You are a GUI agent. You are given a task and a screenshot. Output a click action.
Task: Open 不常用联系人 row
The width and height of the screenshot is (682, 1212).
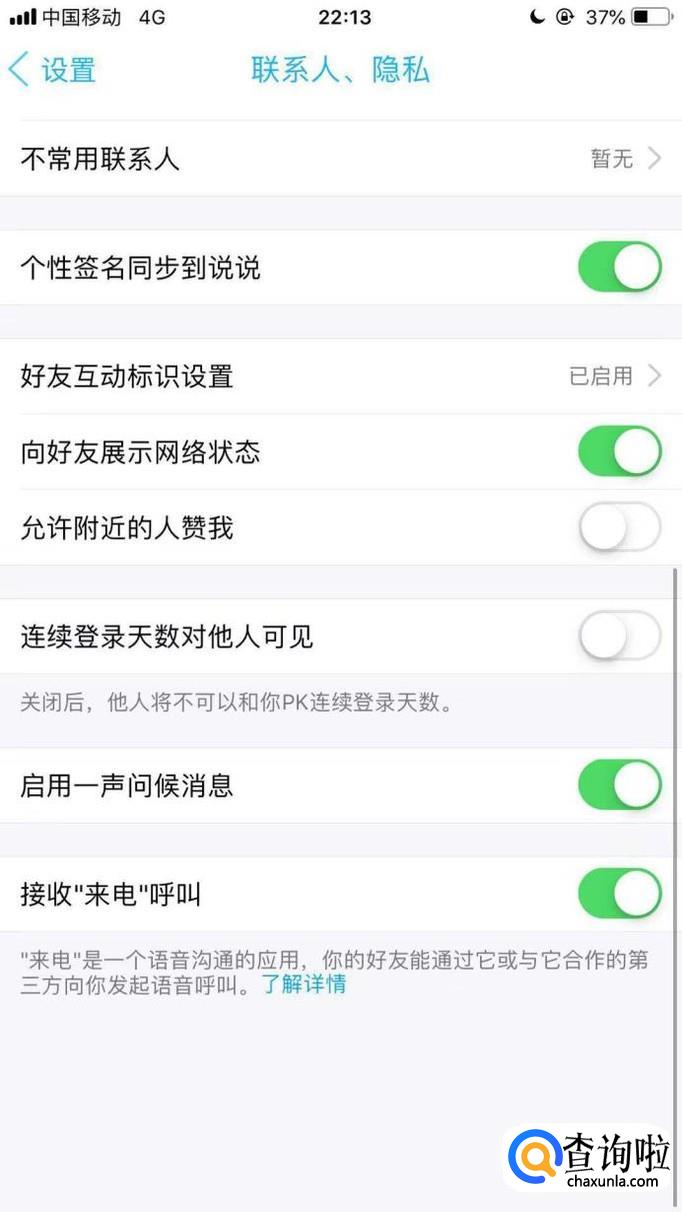pyautogui.click(x=340, y=158)
